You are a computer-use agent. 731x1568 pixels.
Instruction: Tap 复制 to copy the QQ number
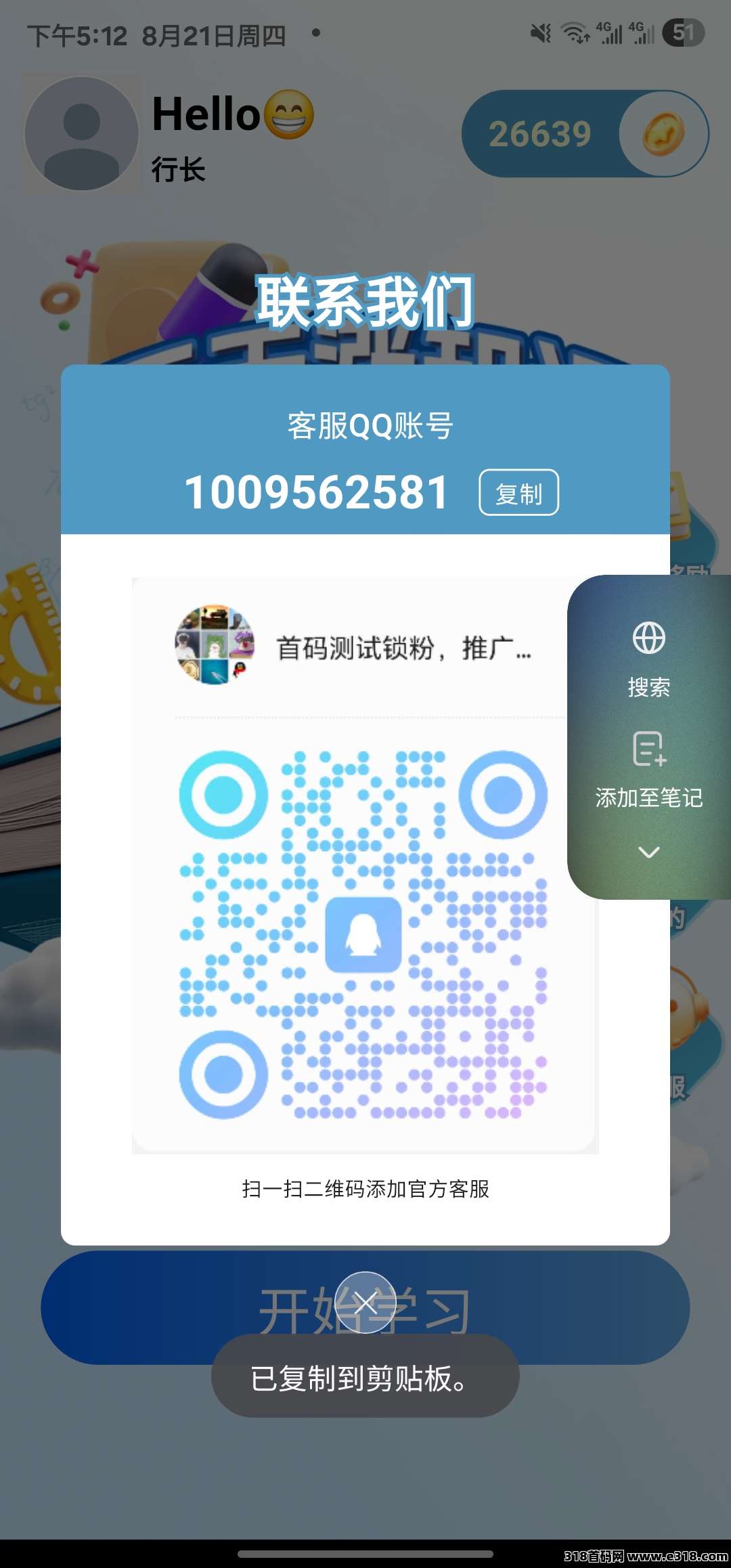click(x=518, y=493)
